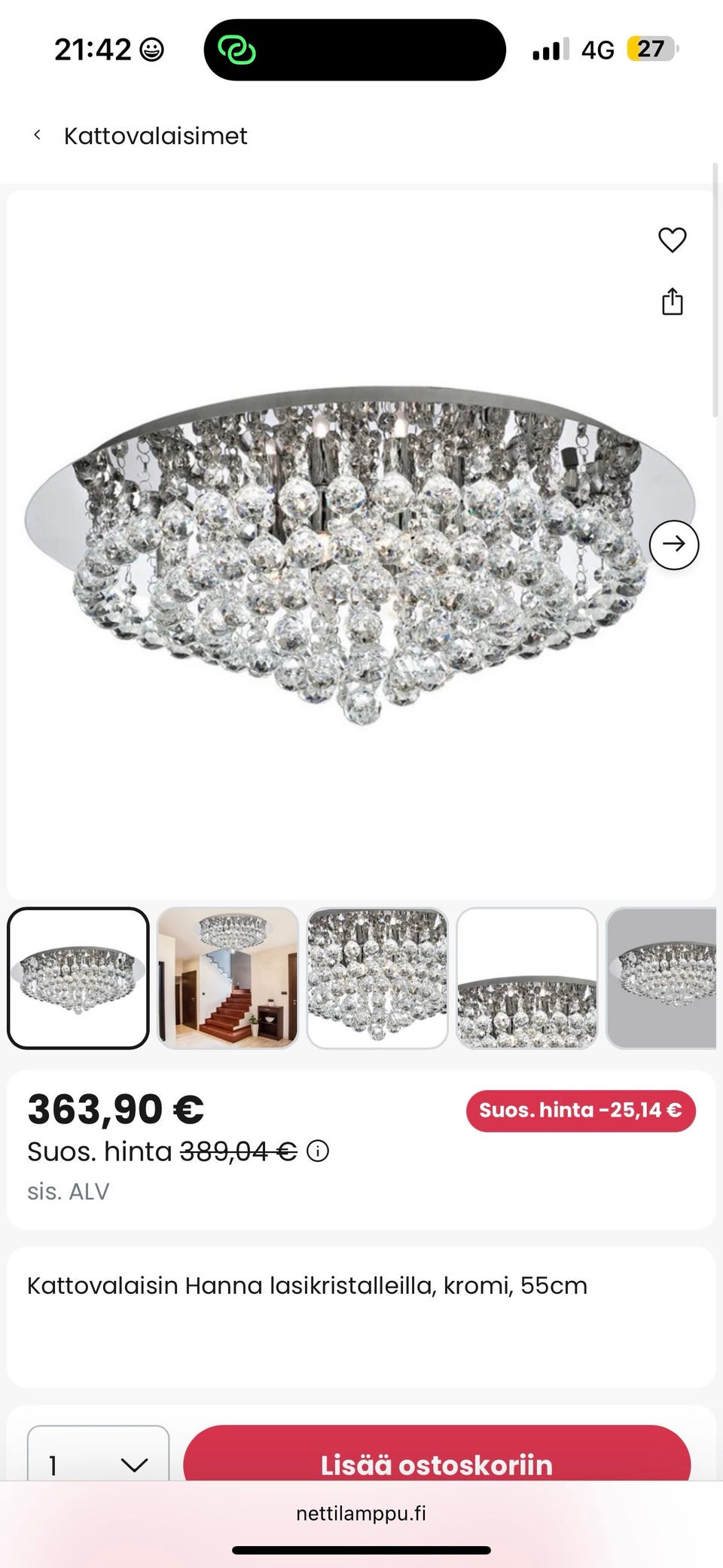The height and width of the screenshot is (1568, 723).
Task: Select the staircase room photo thumbnail
Action: (227, 977)
